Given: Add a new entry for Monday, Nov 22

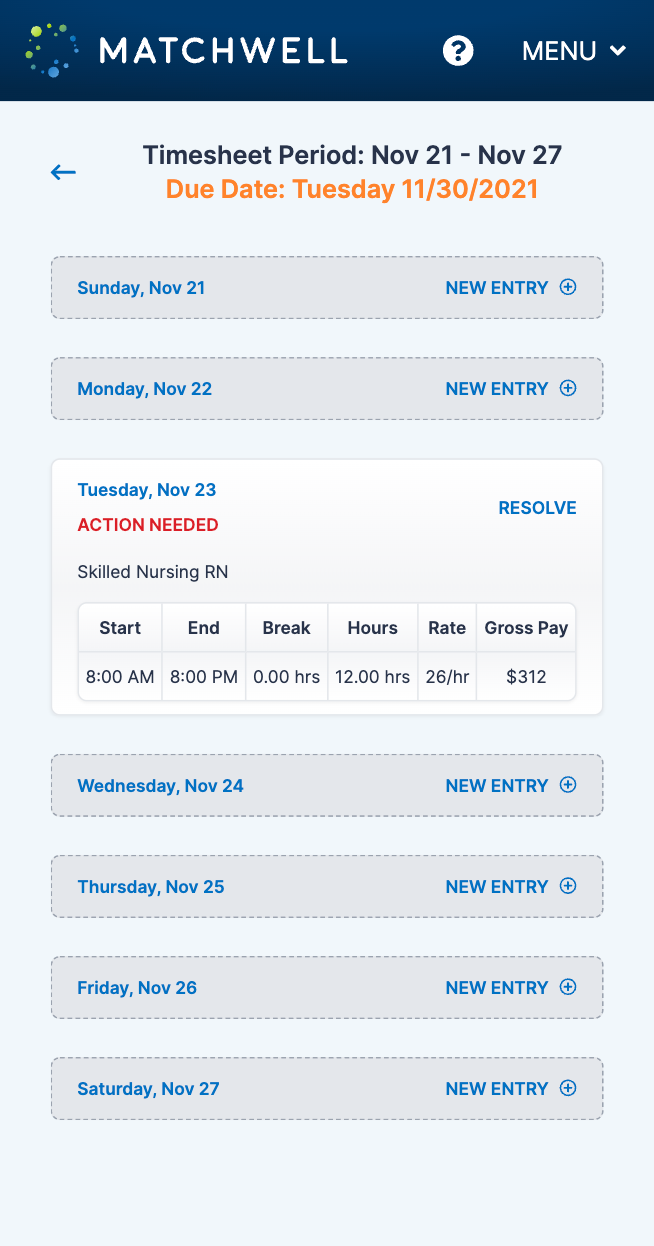Looking at the screenshot, I should [511, 389].
